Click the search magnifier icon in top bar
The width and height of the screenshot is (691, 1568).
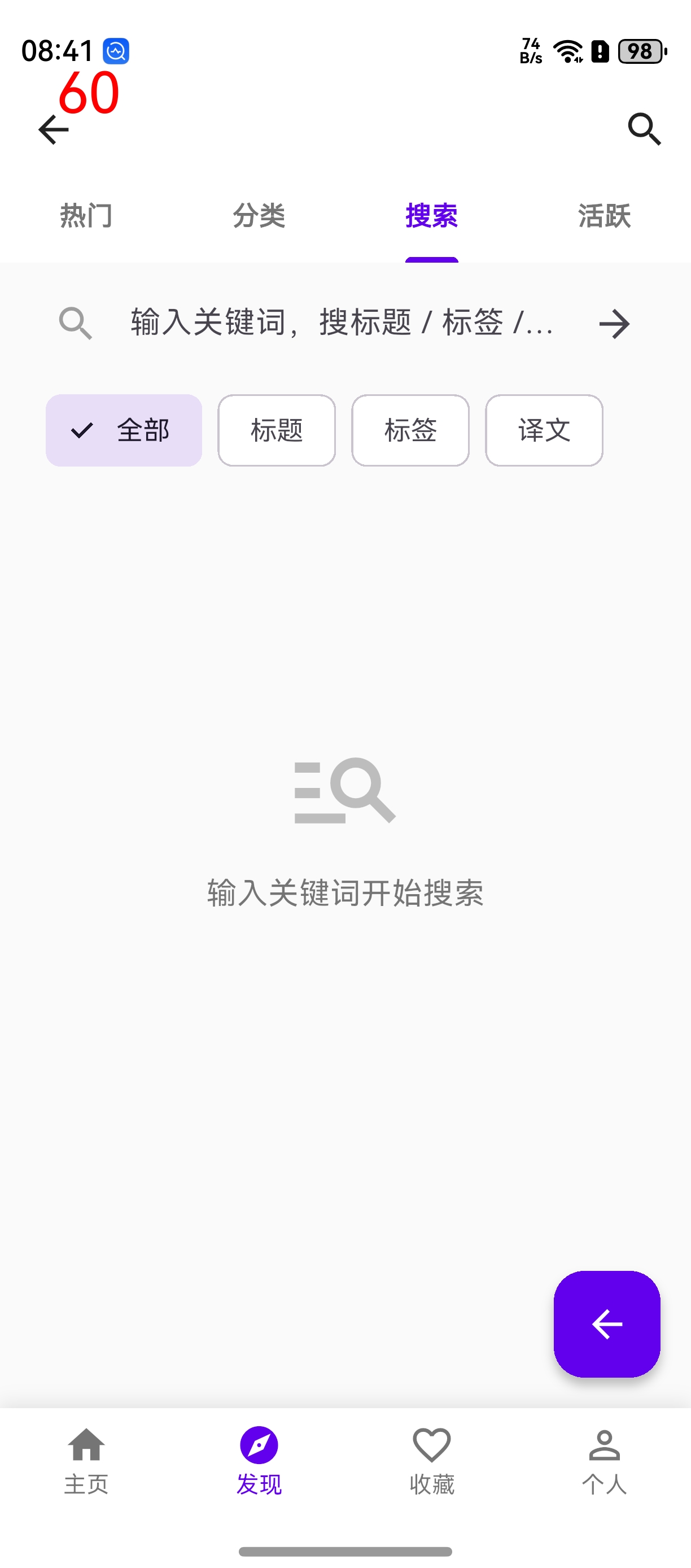tap(645, 129)
